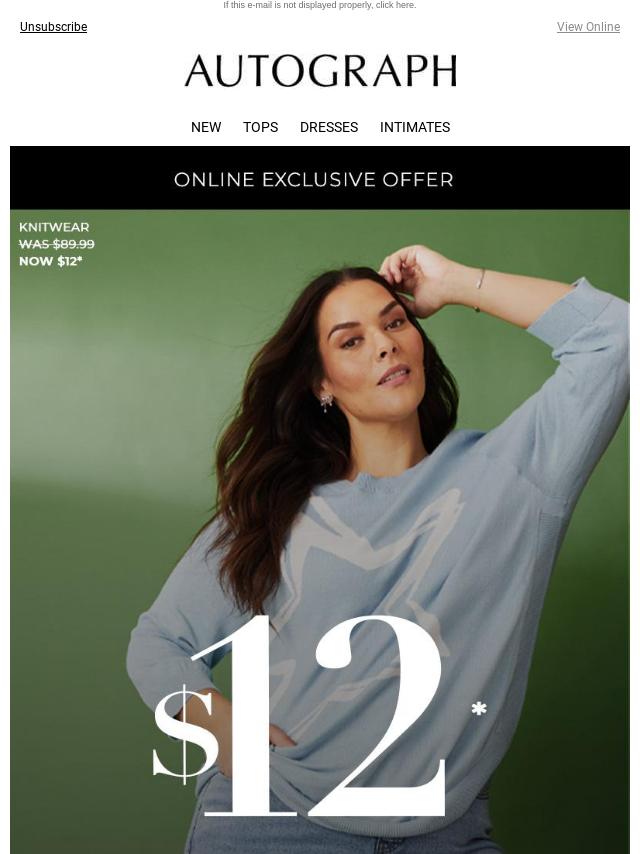Open the View Online link
640x854 pixels.
click(x=588, y=27)
